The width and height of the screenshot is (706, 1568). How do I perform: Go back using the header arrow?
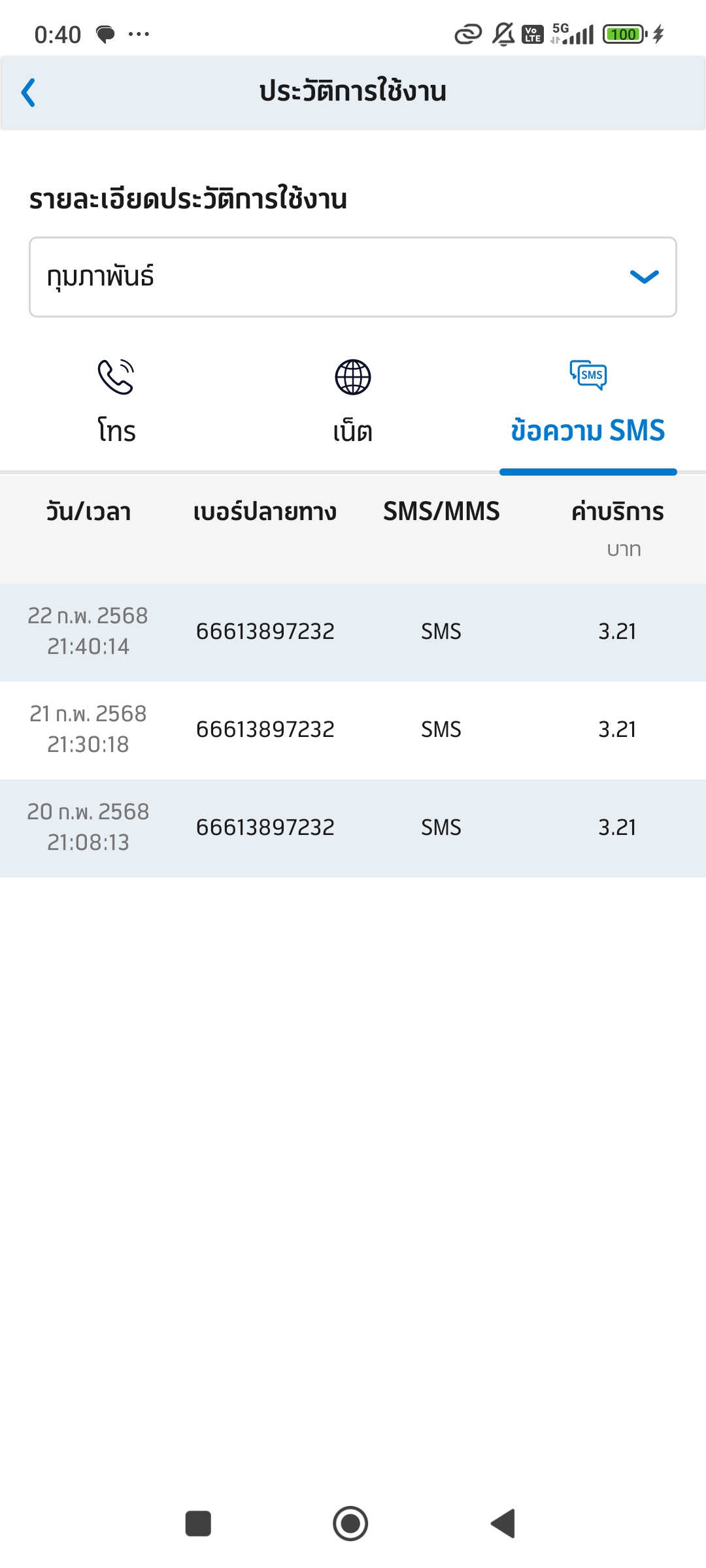[x=28, y=92]
